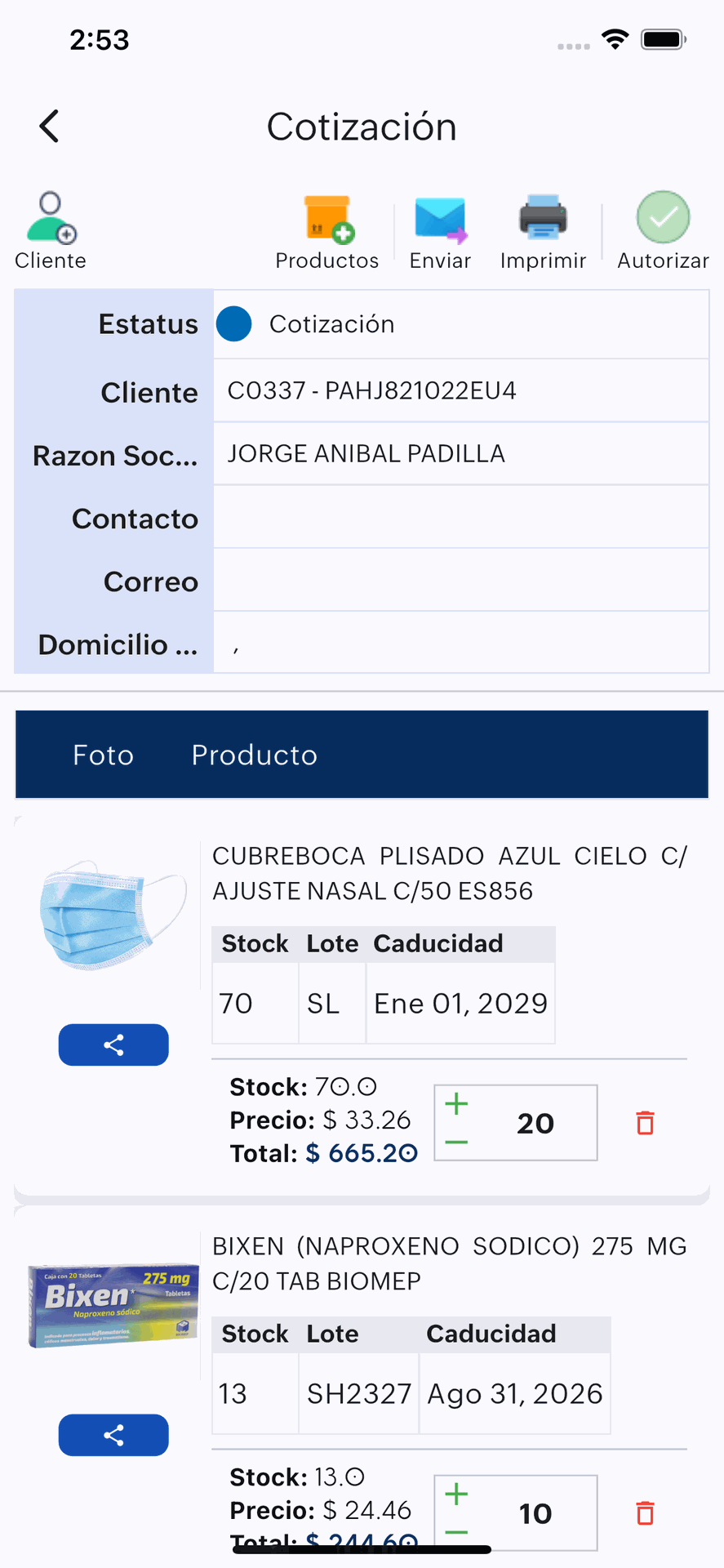Edit the quantity field showing 20
This screenshot has width=724, height=1568.
[535, 1124]
